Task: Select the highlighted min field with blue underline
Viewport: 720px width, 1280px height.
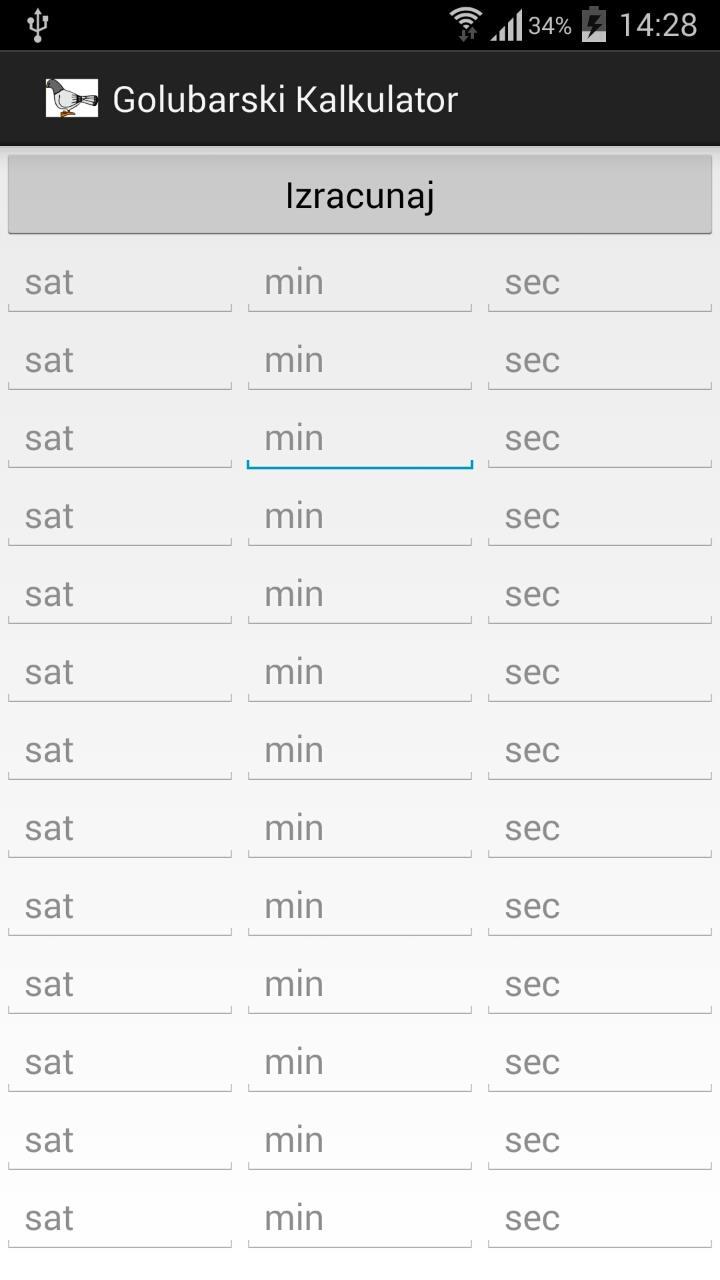Action: point(360,439)
